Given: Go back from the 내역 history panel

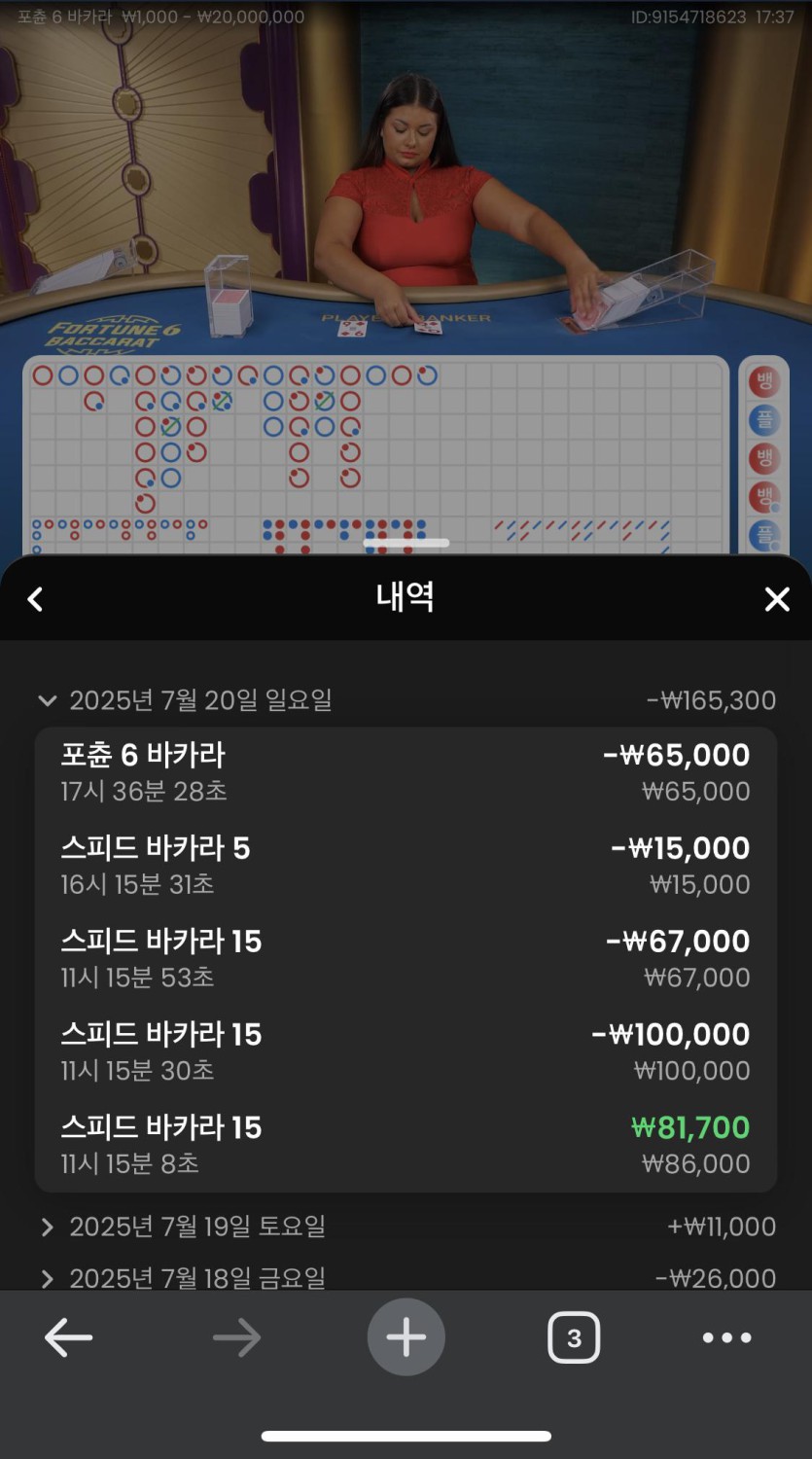Looking at the screenshot, I should 36,599.
